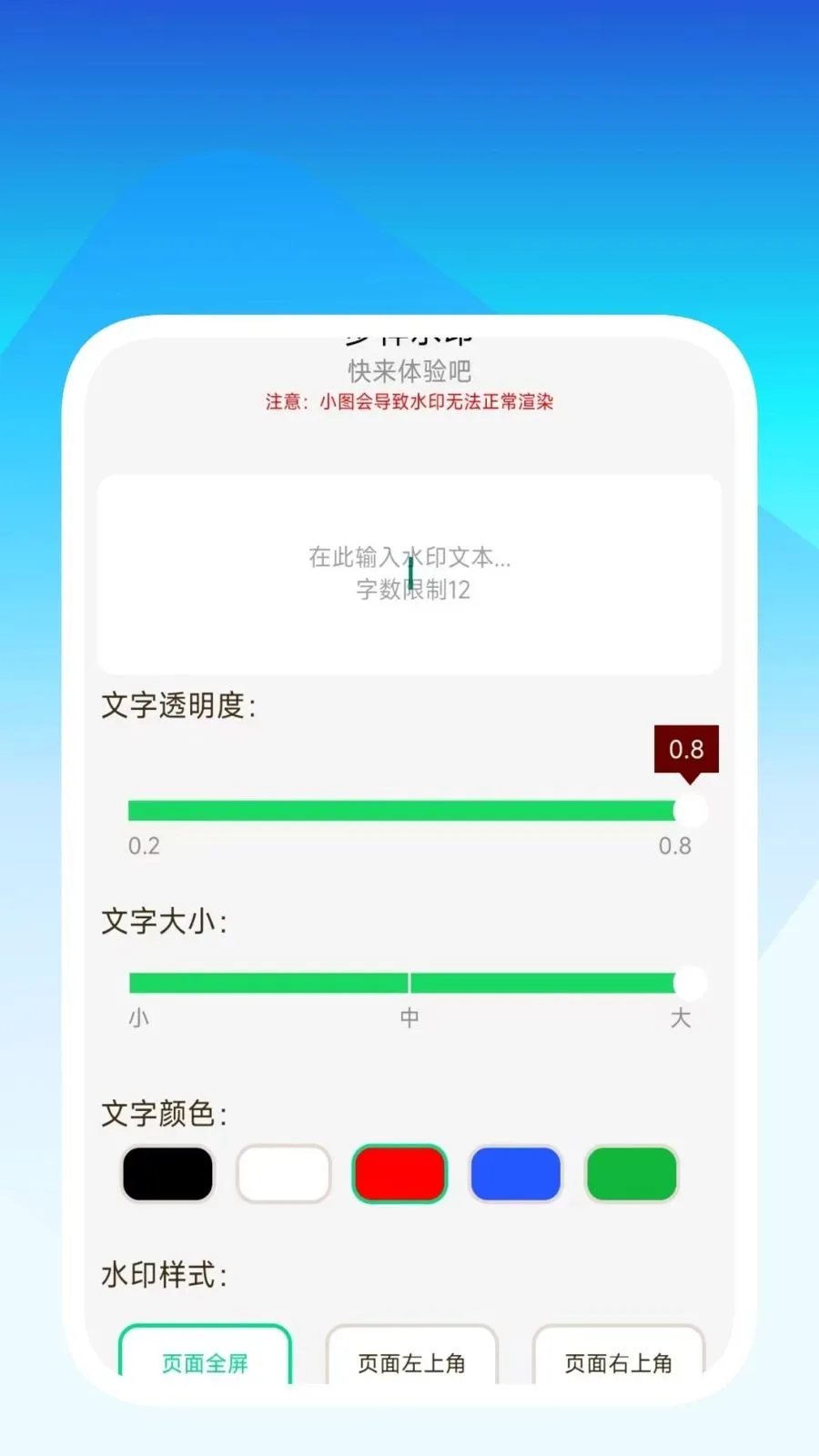
Task: Click the red warning notice about small images
Action: click(411, 401)
